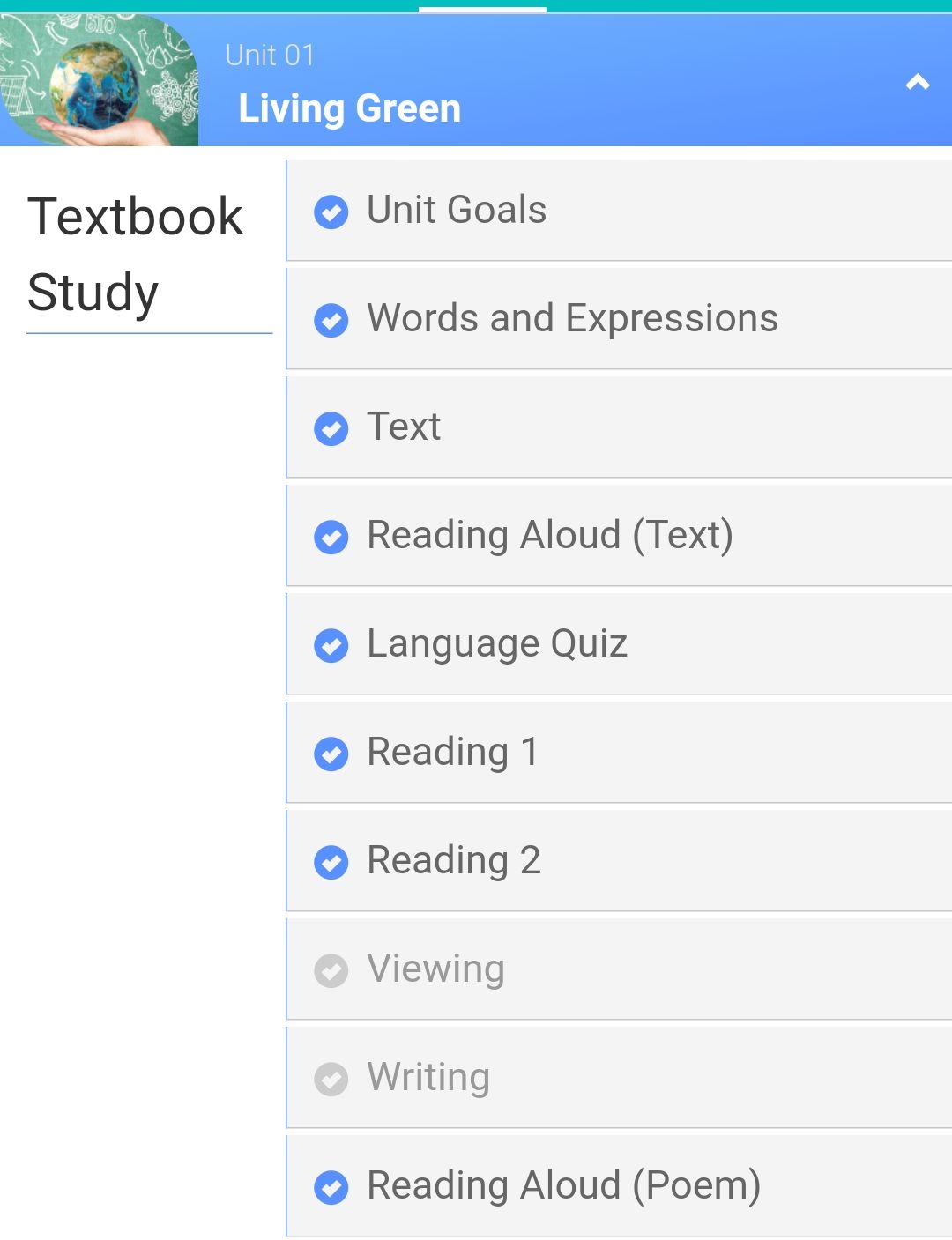Select the Writing section
952x1240 pixels.
(428, 1078)
